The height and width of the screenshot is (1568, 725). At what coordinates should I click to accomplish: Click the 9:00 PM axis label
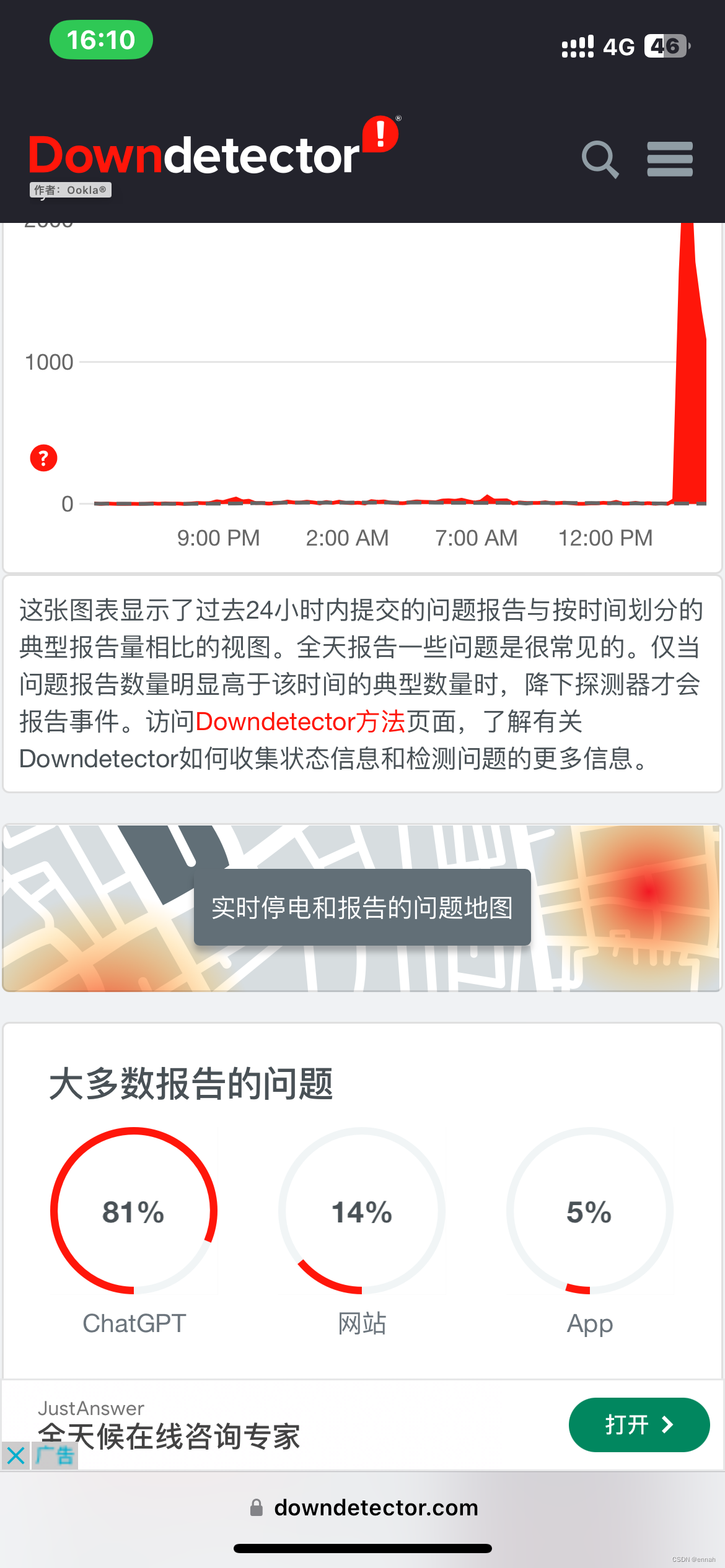coord(218,538)
